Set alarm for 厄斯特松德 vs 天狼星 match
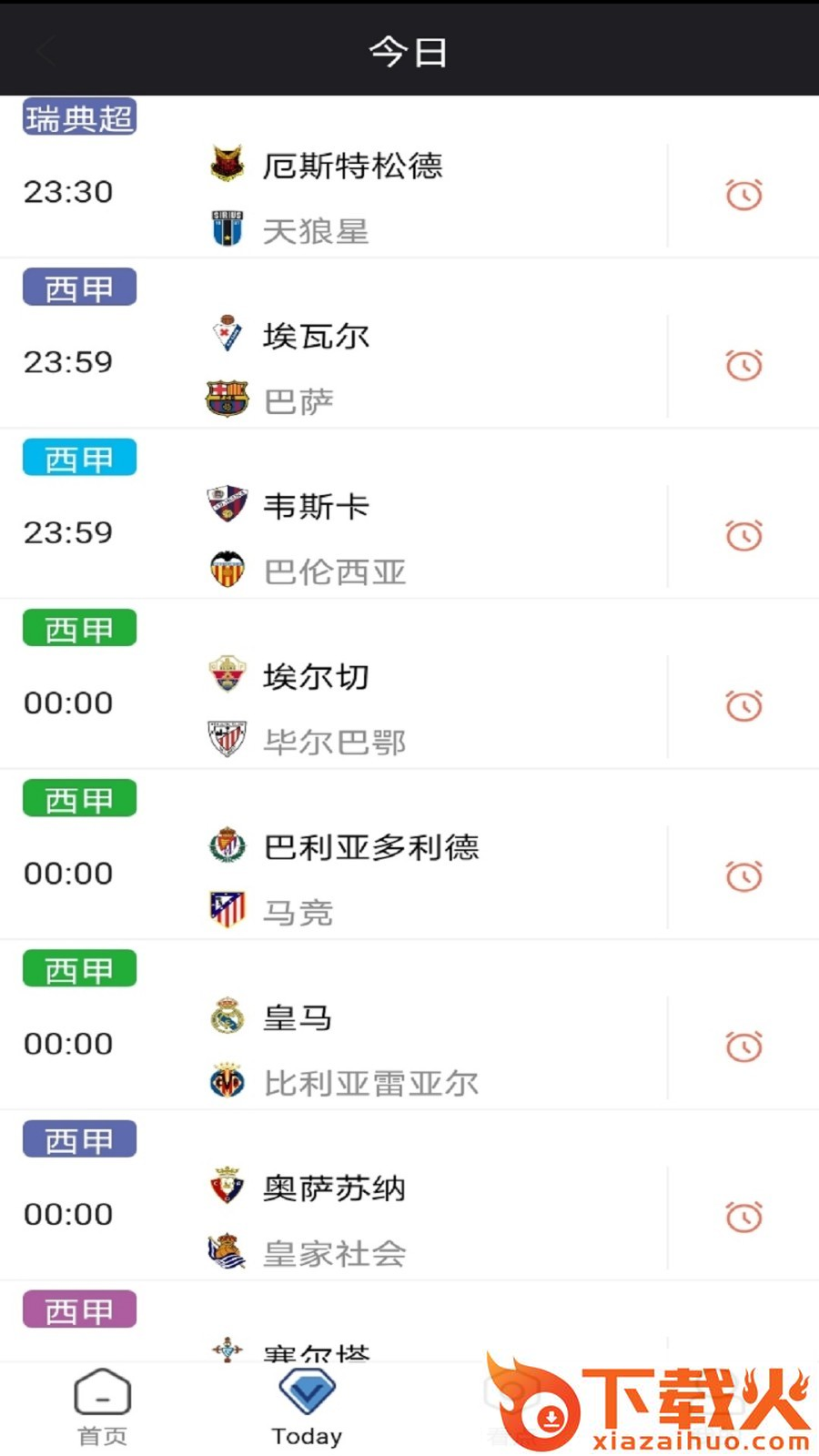Image resolution: width=819 pixels, height=1456 pixels. (743, 195)
